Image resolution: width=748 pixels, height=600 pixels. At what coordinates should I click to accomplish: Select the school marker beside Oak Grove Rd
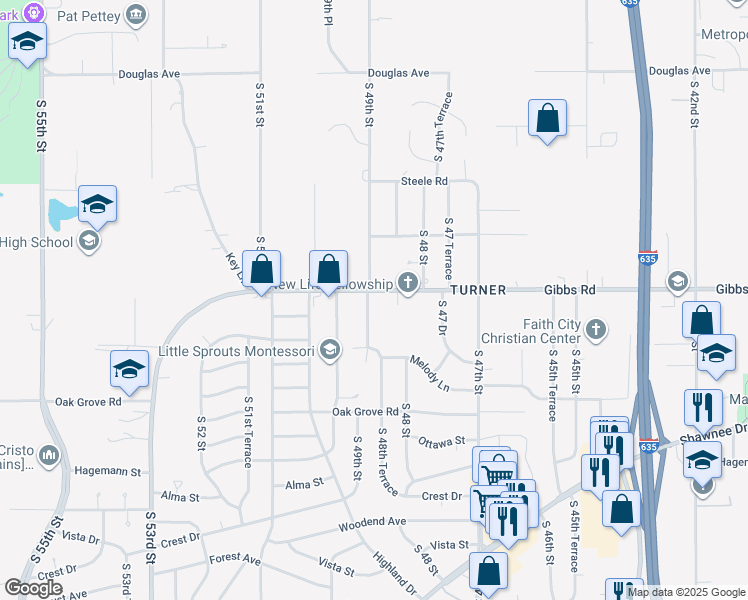tap(129, 370)
